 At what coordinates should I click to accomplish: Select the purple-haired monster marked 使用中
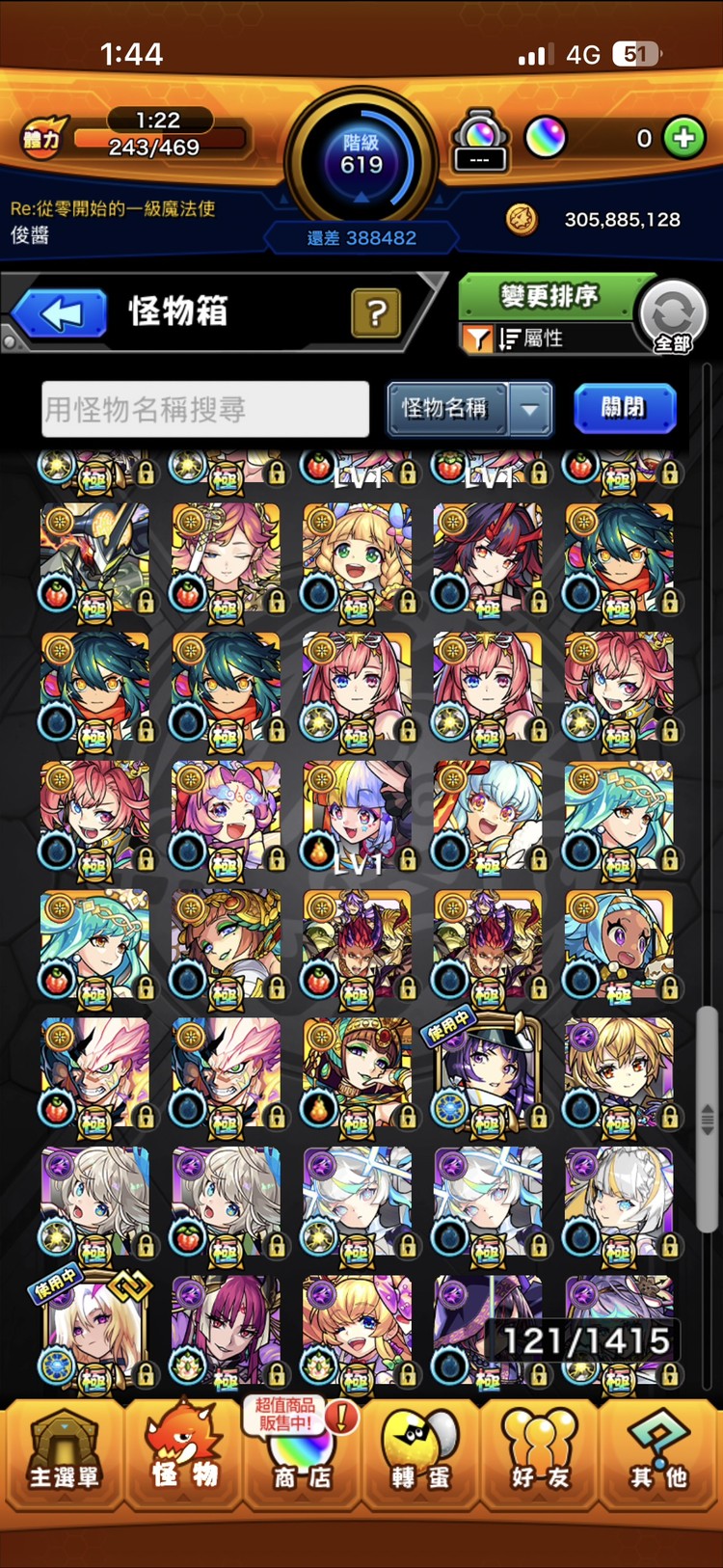pyautogui.click(x=488, y=1072)
